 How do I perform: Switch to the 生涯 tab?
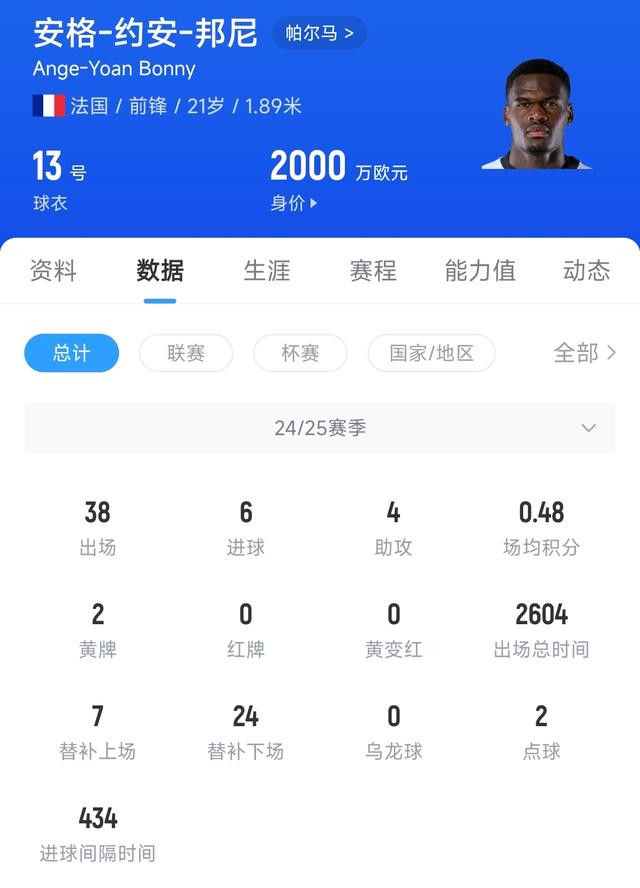[x=267, y=271]
